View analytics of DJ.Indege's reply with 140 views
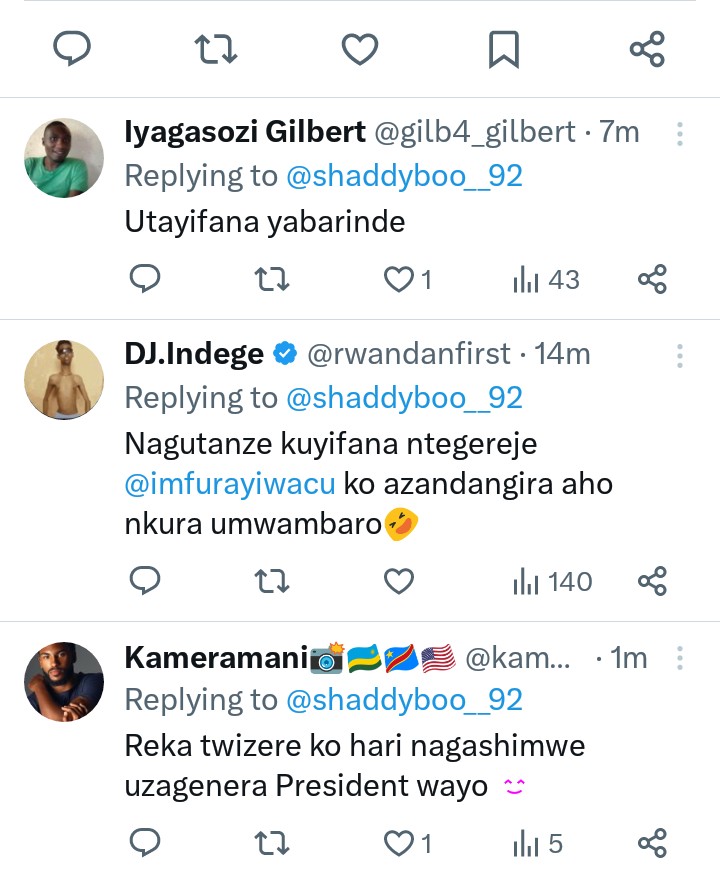 point(552,581)
